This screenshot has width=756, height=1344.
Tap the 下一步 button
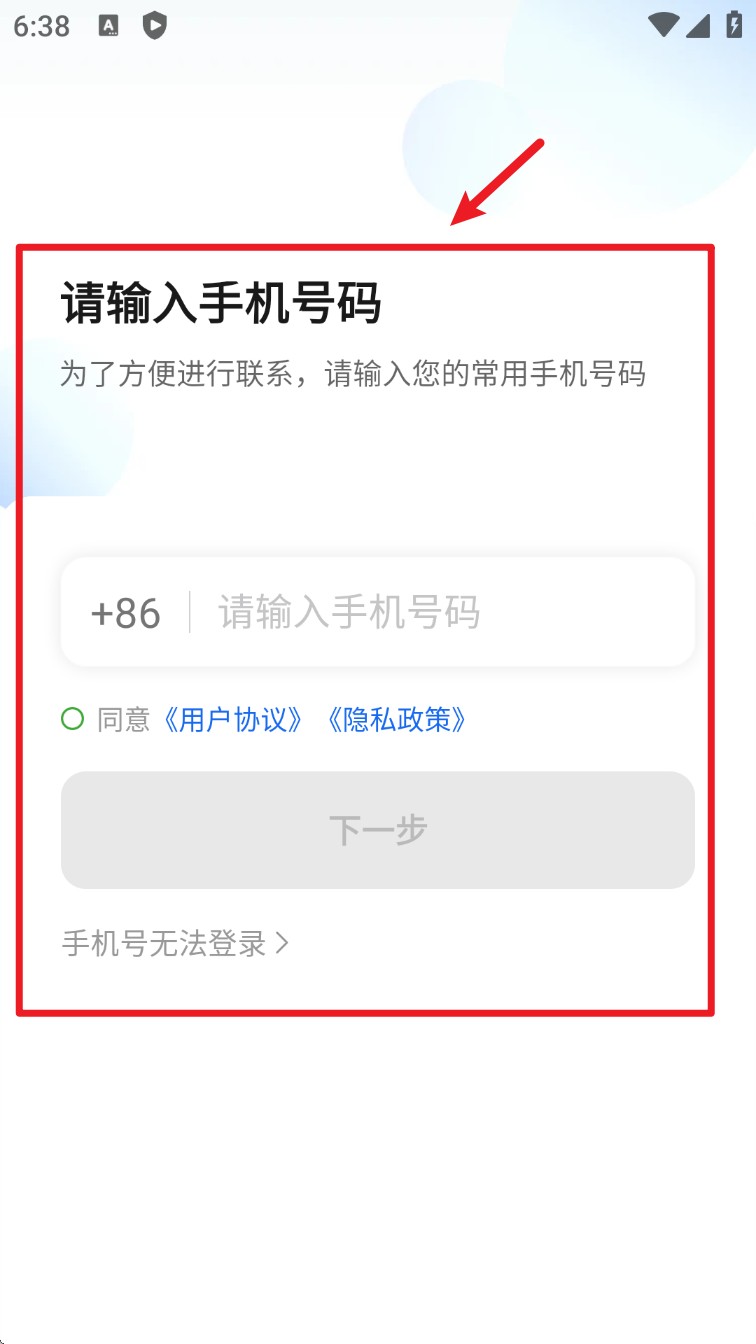(378, 830)
